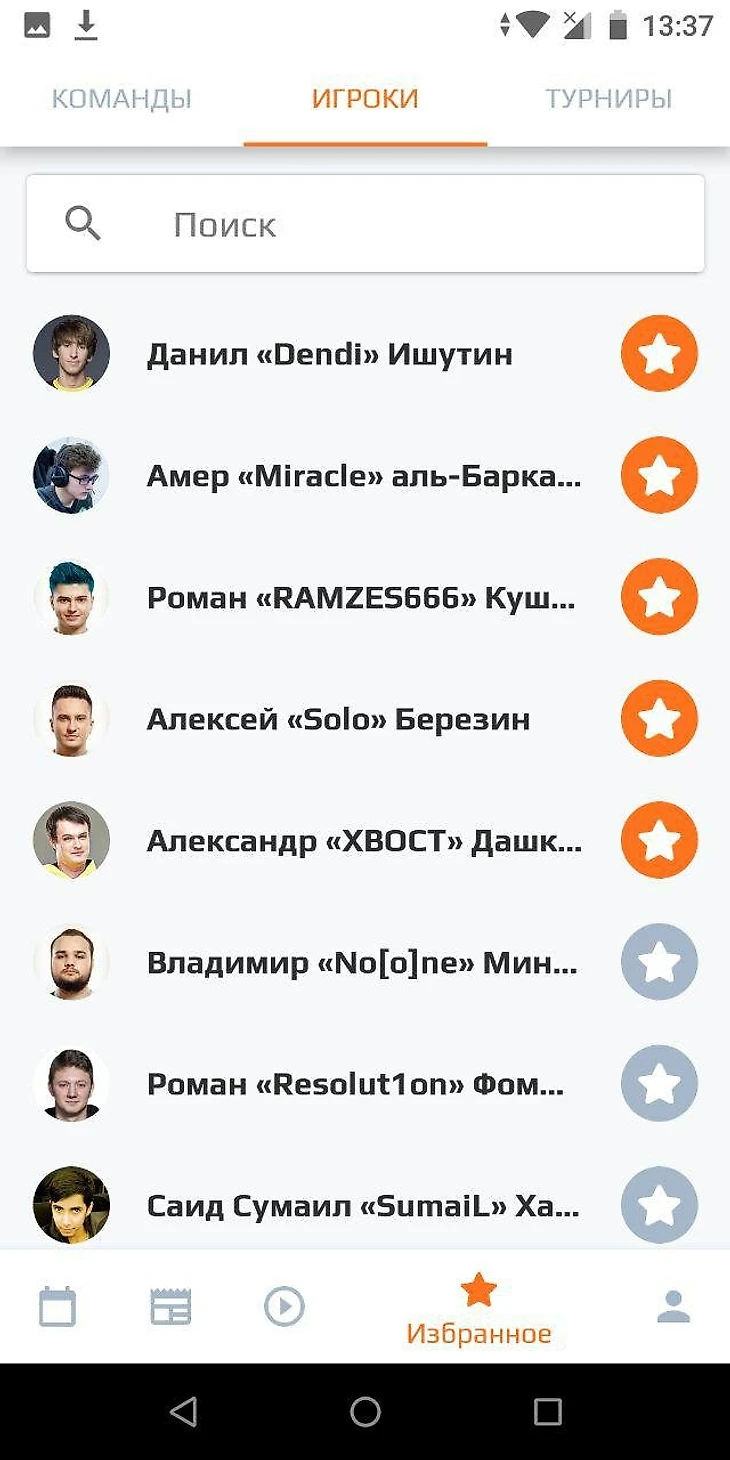730x1460 pixels.
Task: Go to the system home screen
Action: tap(365, 1411)
